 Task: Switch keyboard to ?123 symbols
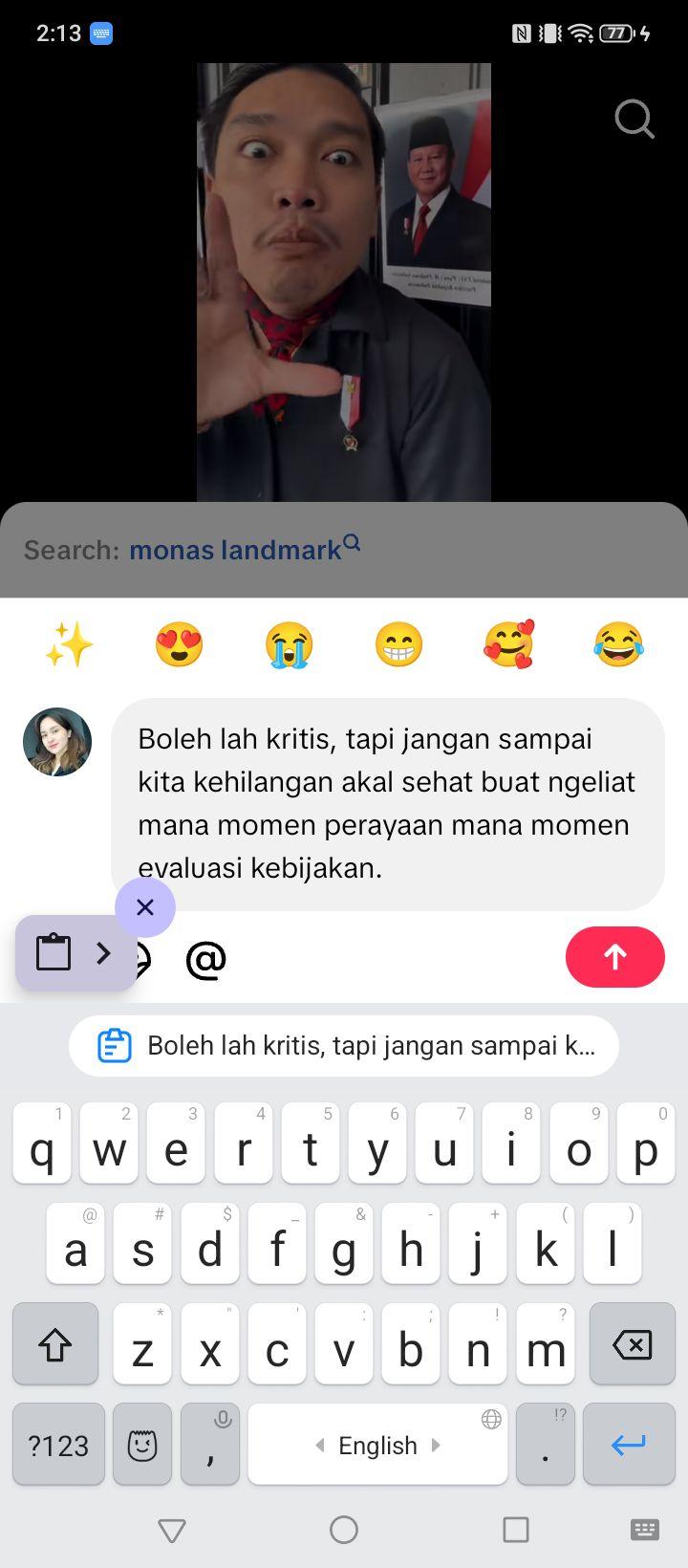(58, 1444)
